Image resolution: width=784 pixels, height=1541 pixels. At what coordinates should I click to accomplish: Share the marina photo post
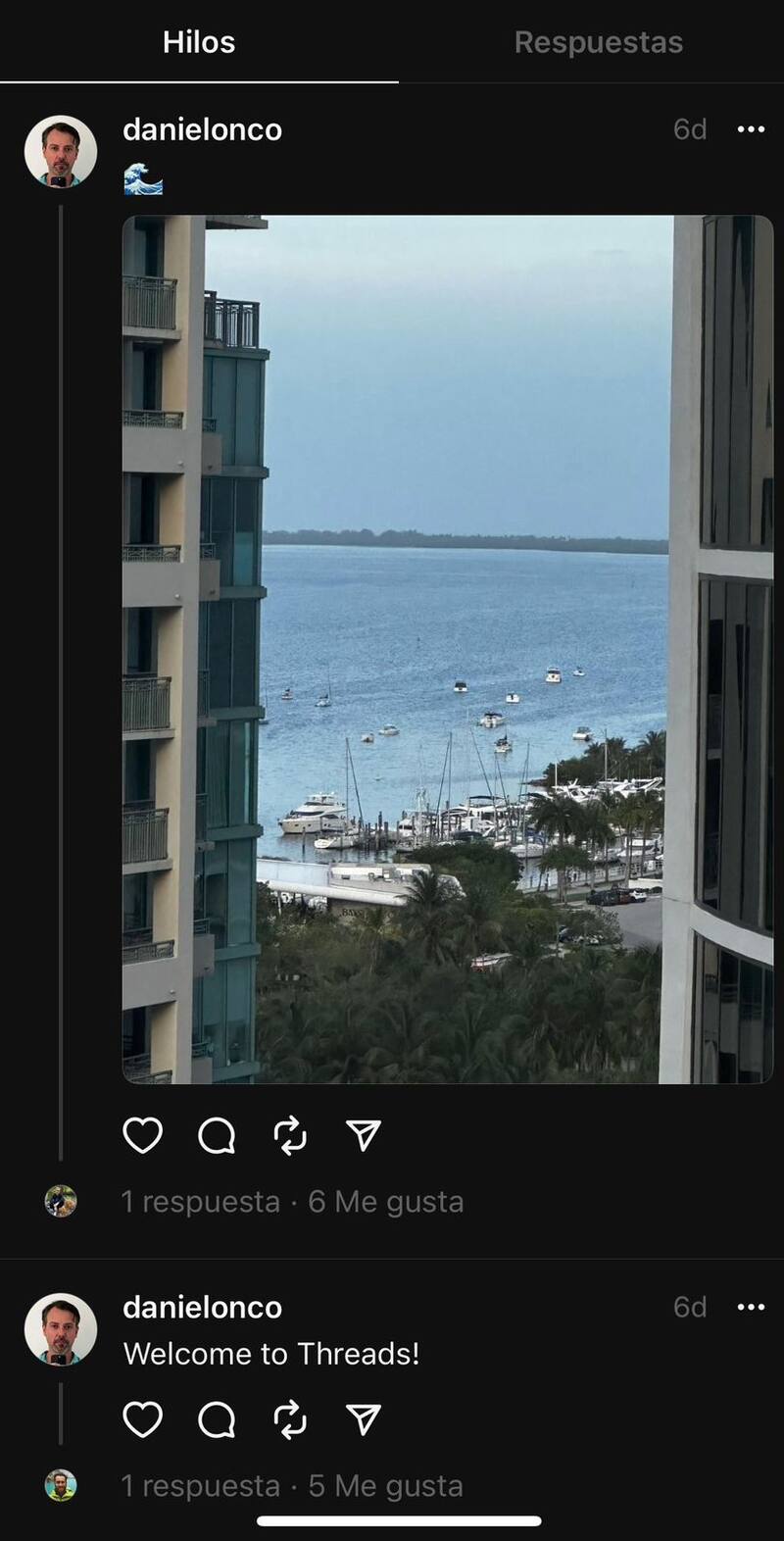pos(364,1135)
